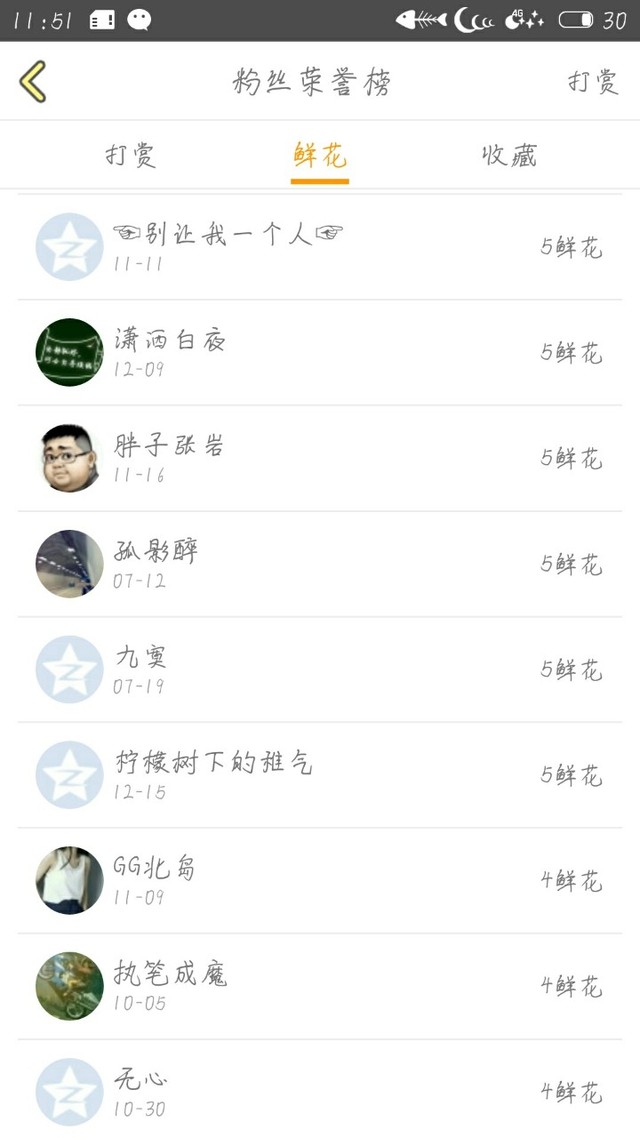Open 执笔成魔's row

320,986
